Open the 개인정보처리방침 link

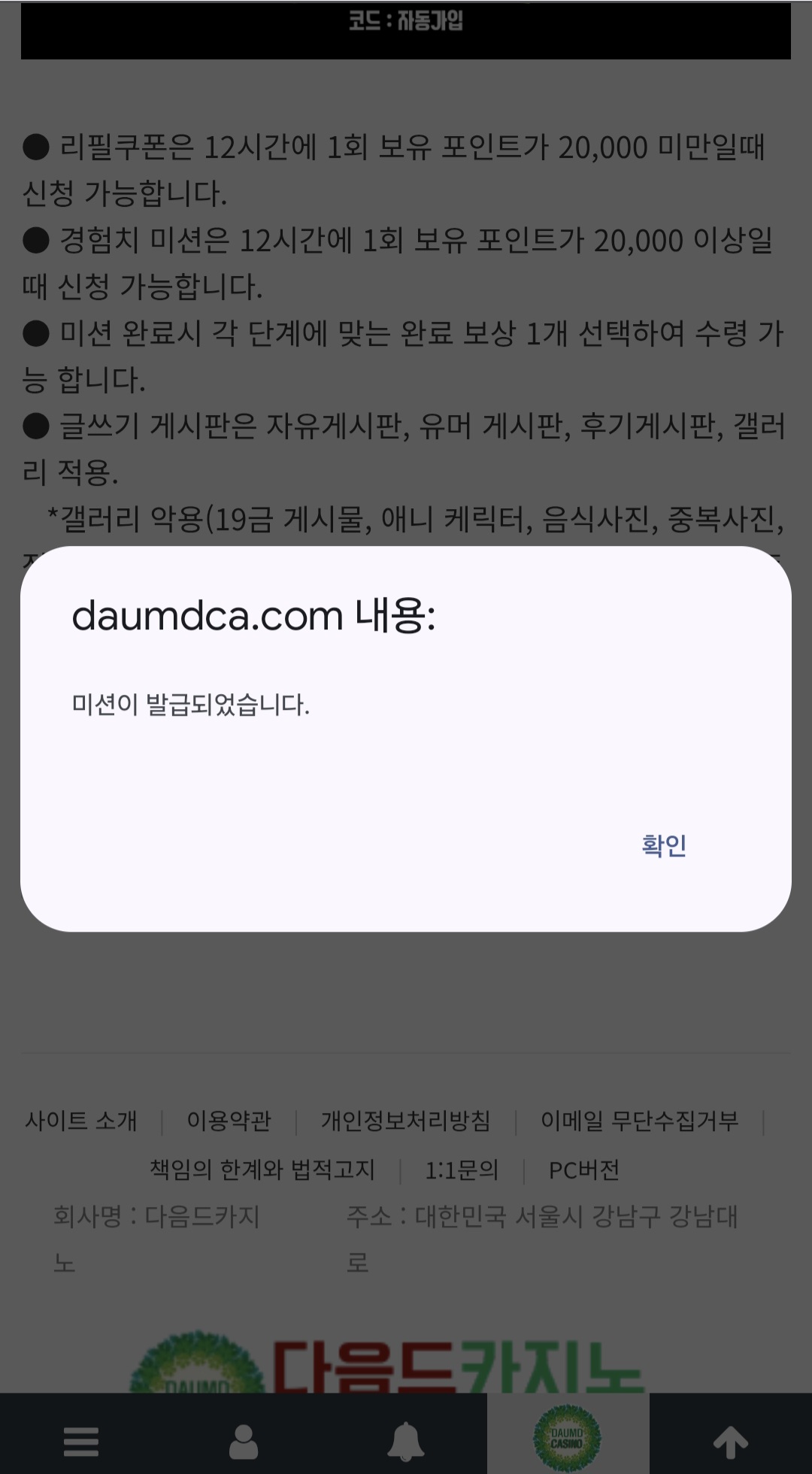(x=406, y=1121)
